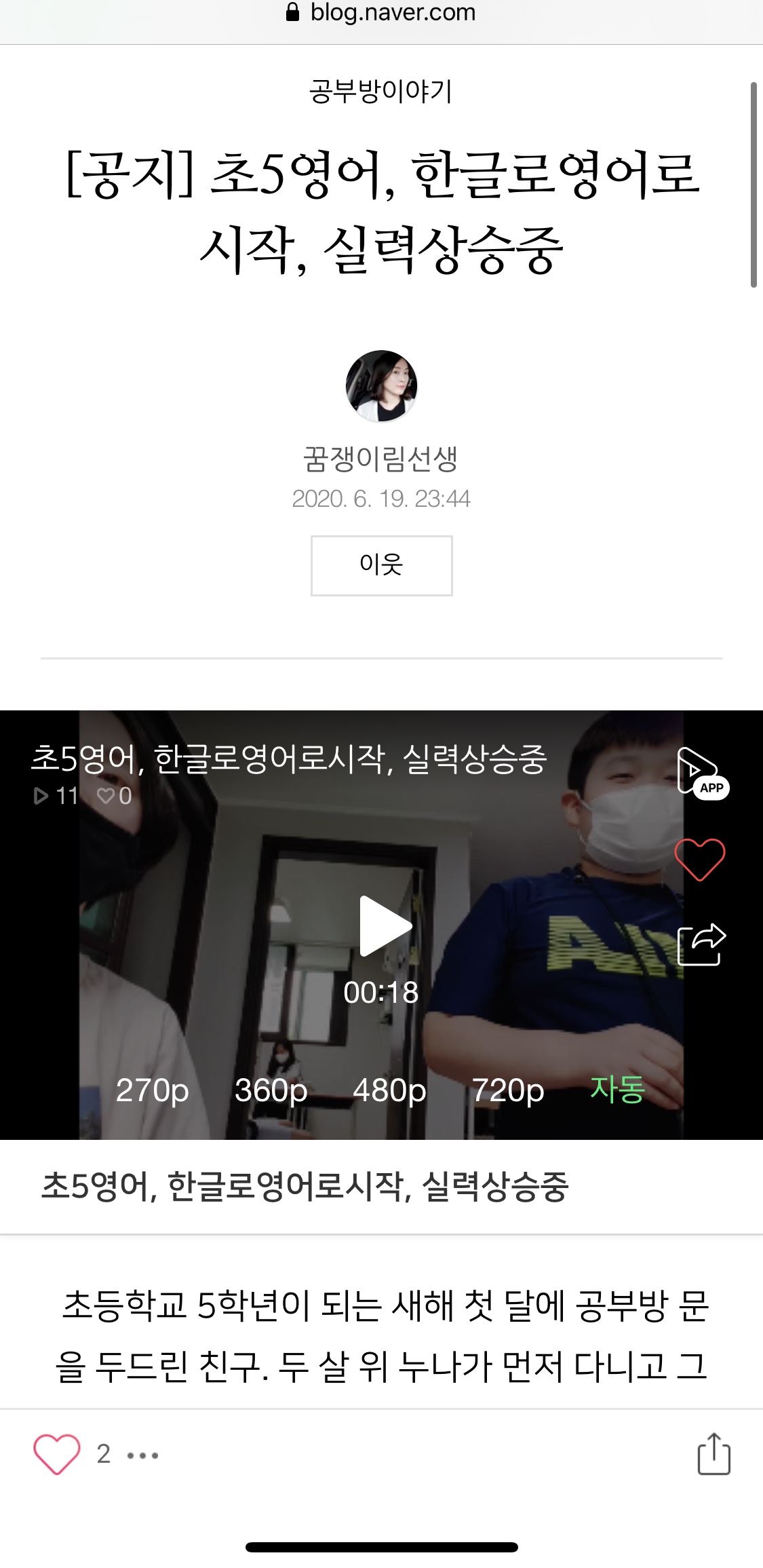The image size is (763, 1568).
Task: Share the video
Action: click(701, 944)
